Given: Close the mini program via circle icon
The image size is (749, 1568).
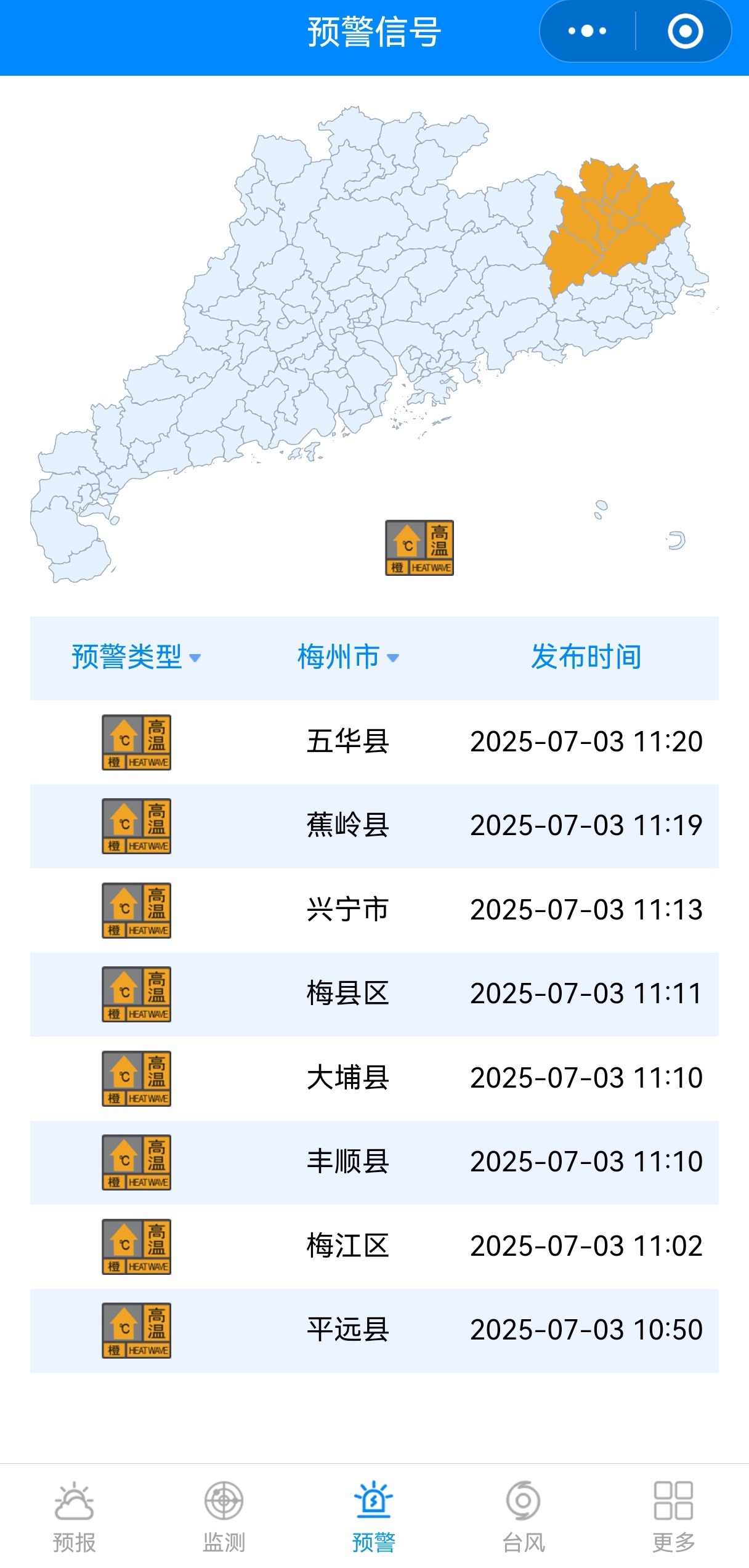Looking at the screenshot, I should (685, 31).
